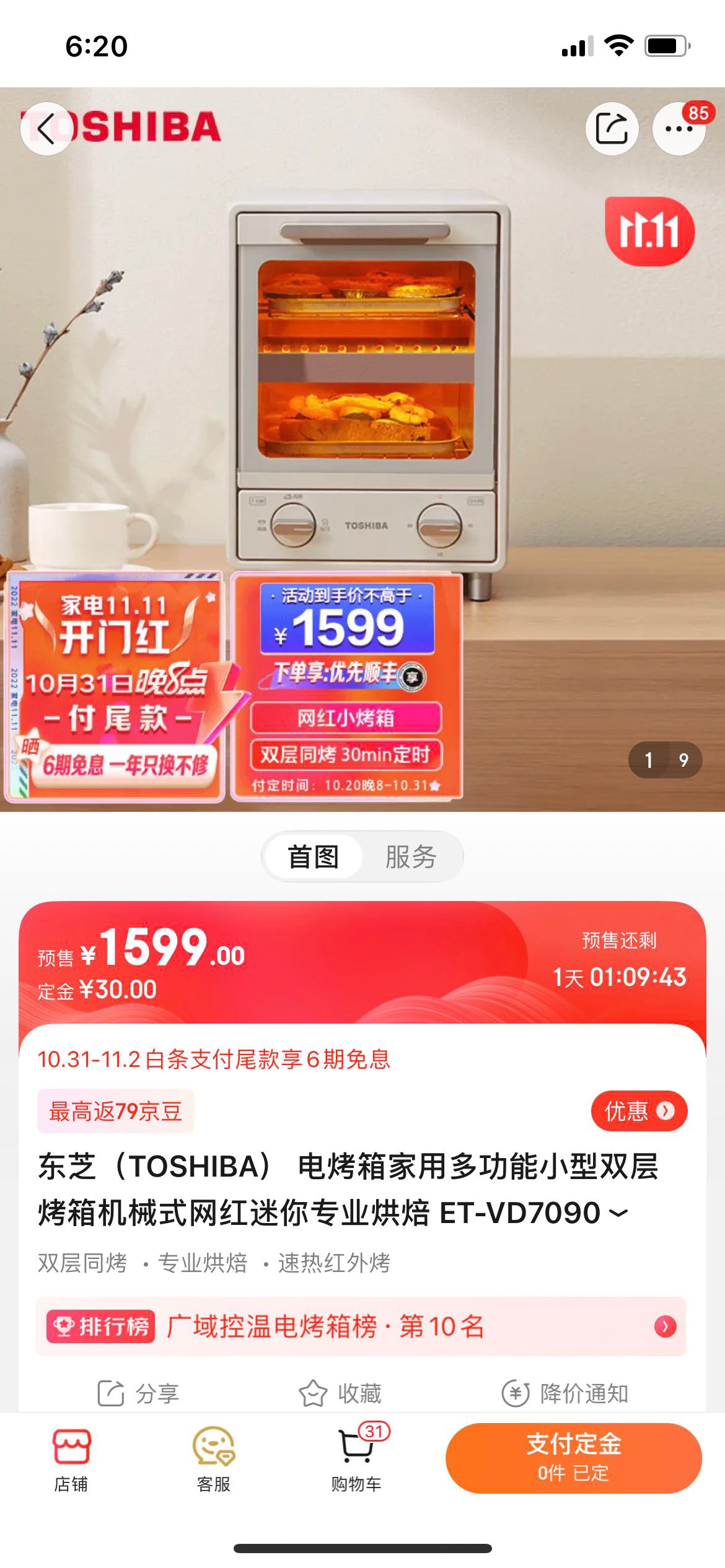Image resolution: width=725 pixels, height=1568 pixels.
Task: Go back using the top-left arrow
Action: pyautogui.click(x=46, y=129)
